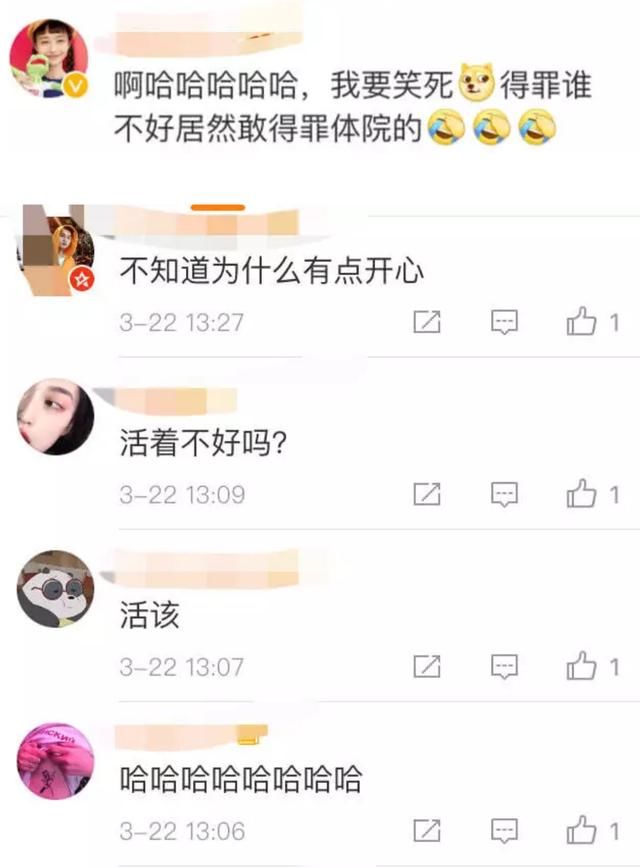Screen dimensions: 640x868
Task: Repost the comment "不知道为什么有点开心"
Action: click(427, 322)
